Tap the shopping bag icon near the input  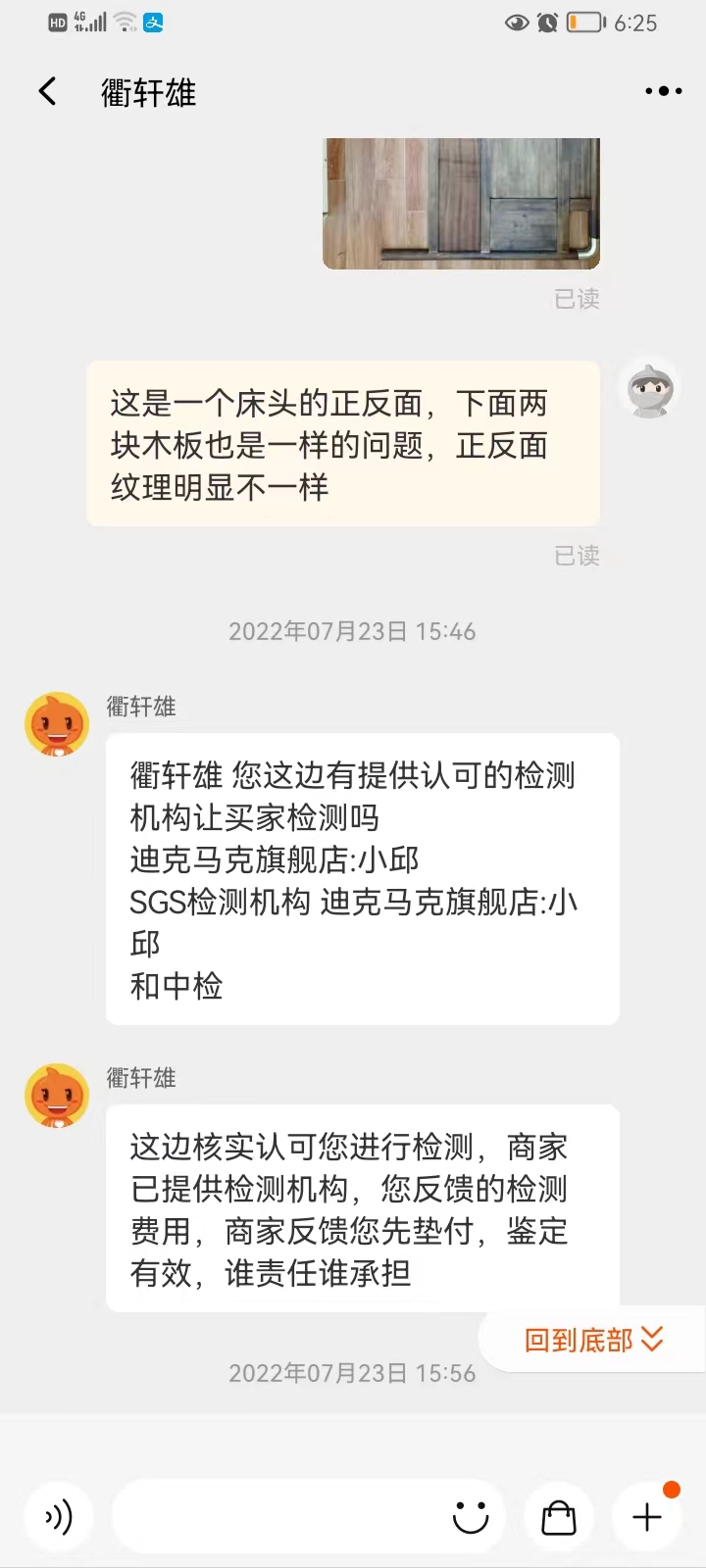[557, 1516]
